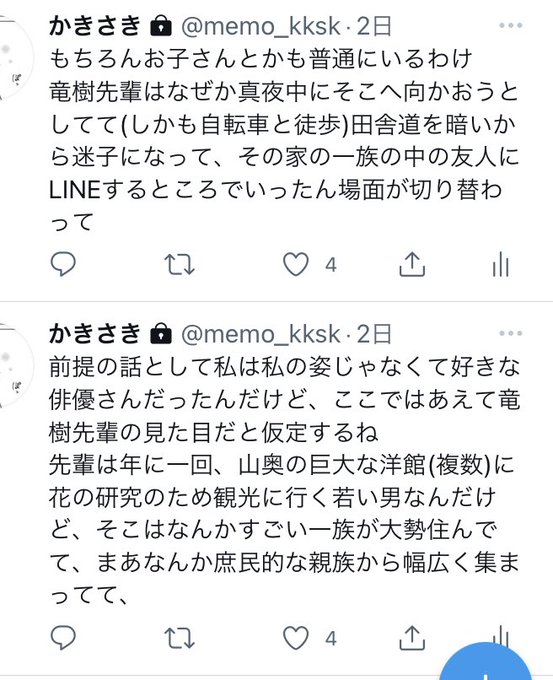Viewport: 553px width, 680px height.
Task: Share the tweet starting もちろんお子さん
Action: tap(412, 264)
